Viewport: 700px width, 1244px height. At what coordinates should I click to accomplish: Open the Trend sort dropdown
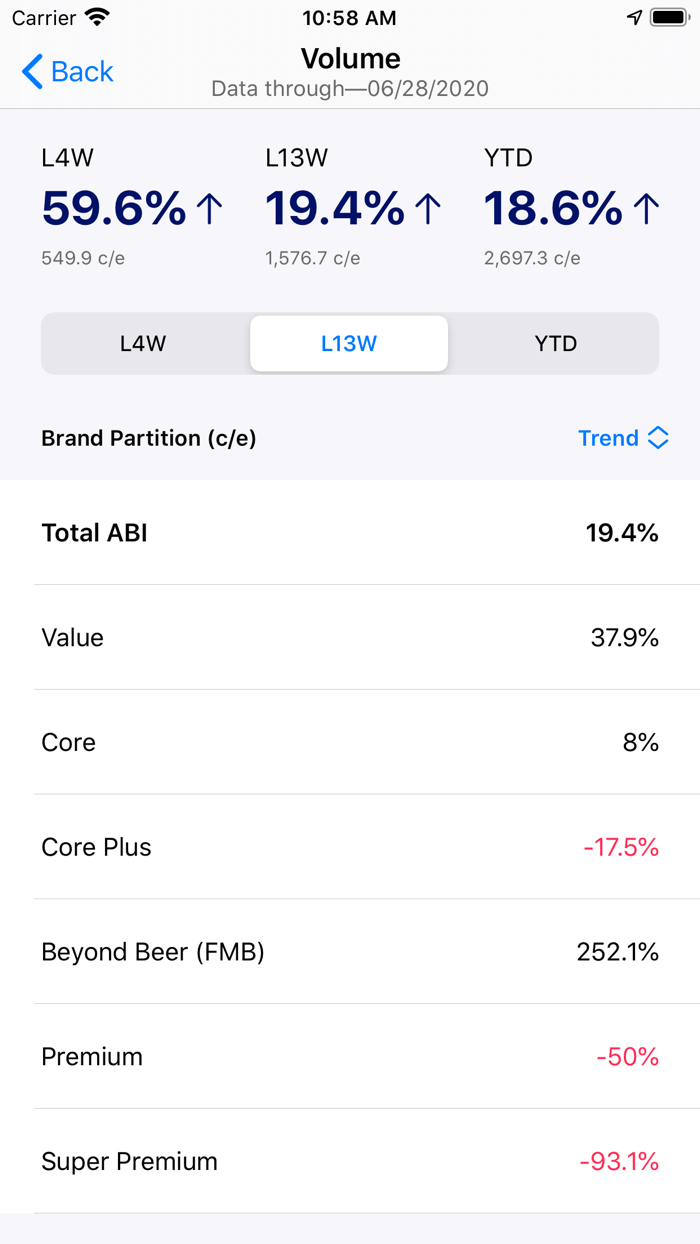click(623, 438)
